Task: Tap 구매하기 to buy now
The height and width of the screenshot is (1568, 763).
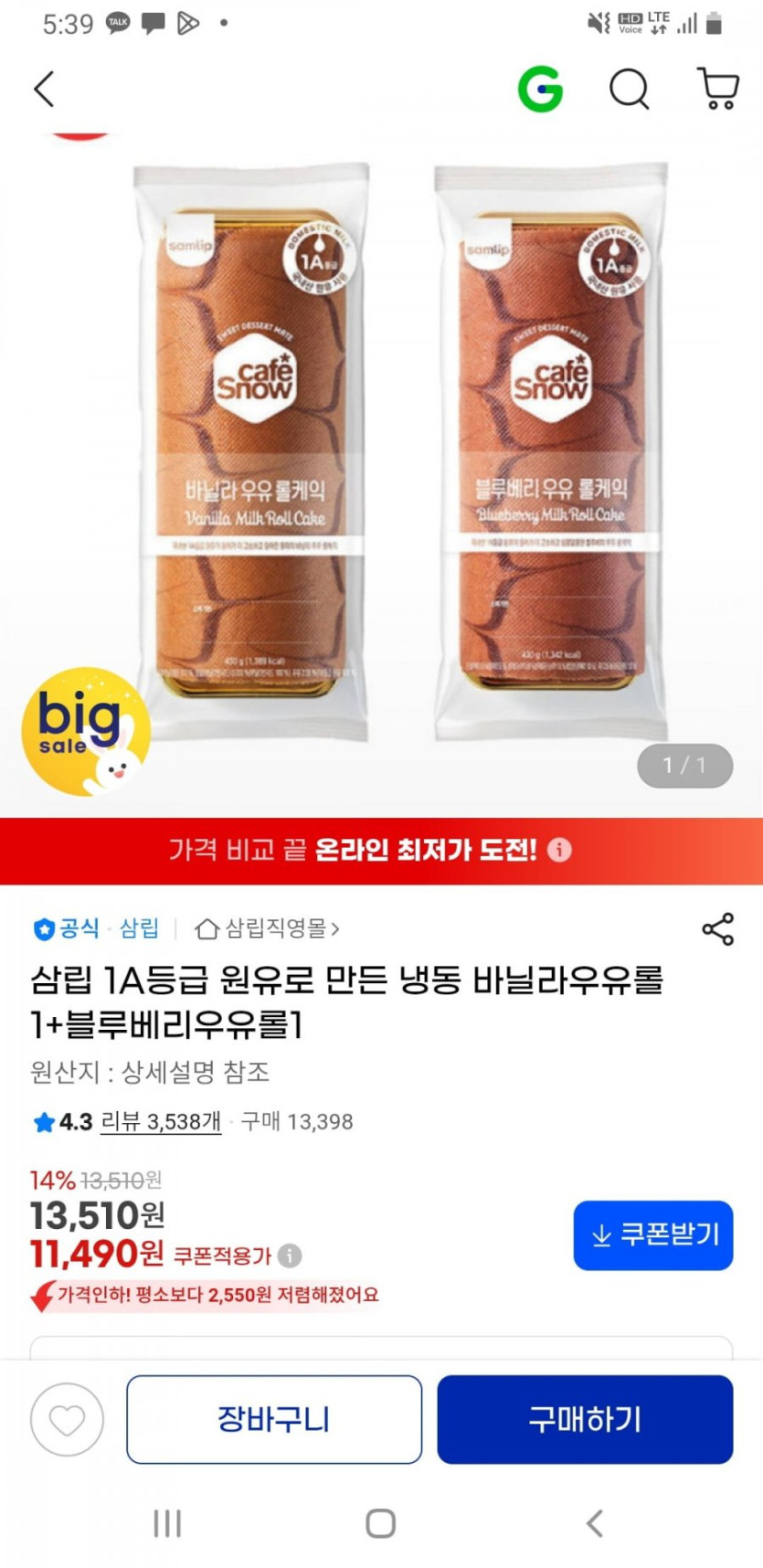Action: tap(585, 1420)
